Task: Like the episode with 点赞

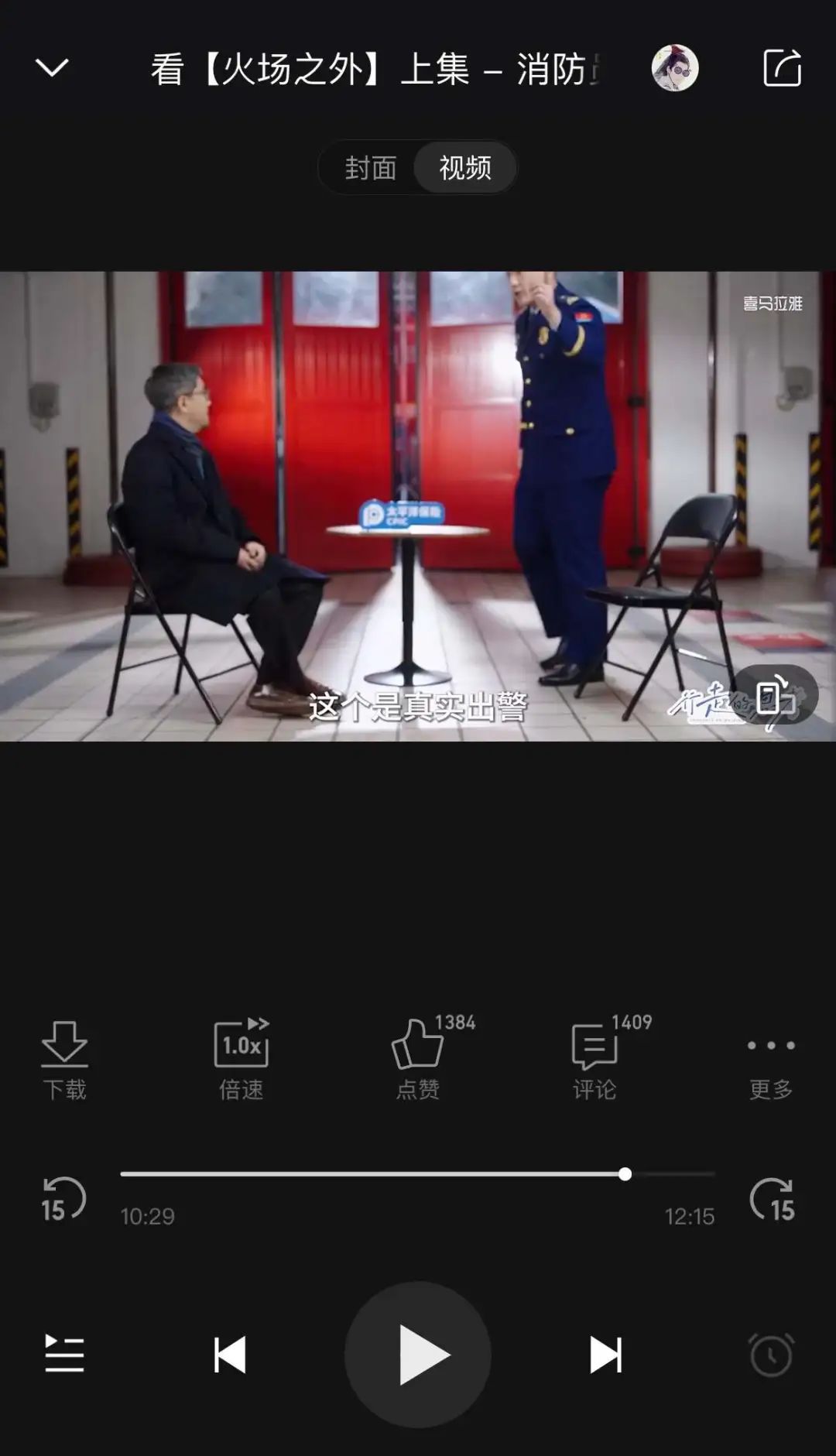Action: 419,1060
